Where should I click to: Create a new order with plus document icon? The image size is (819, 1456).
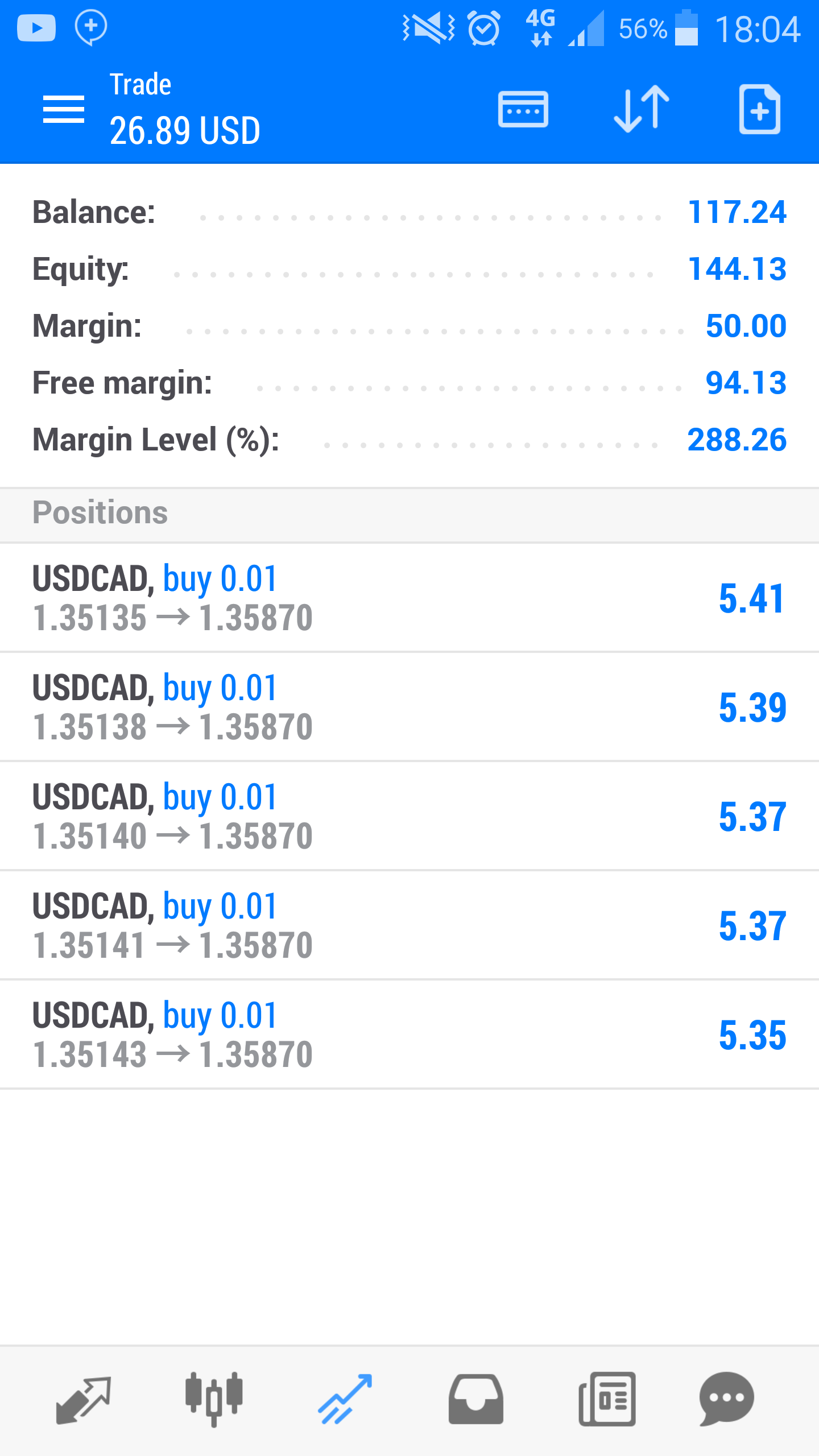(x=759, y=109)
